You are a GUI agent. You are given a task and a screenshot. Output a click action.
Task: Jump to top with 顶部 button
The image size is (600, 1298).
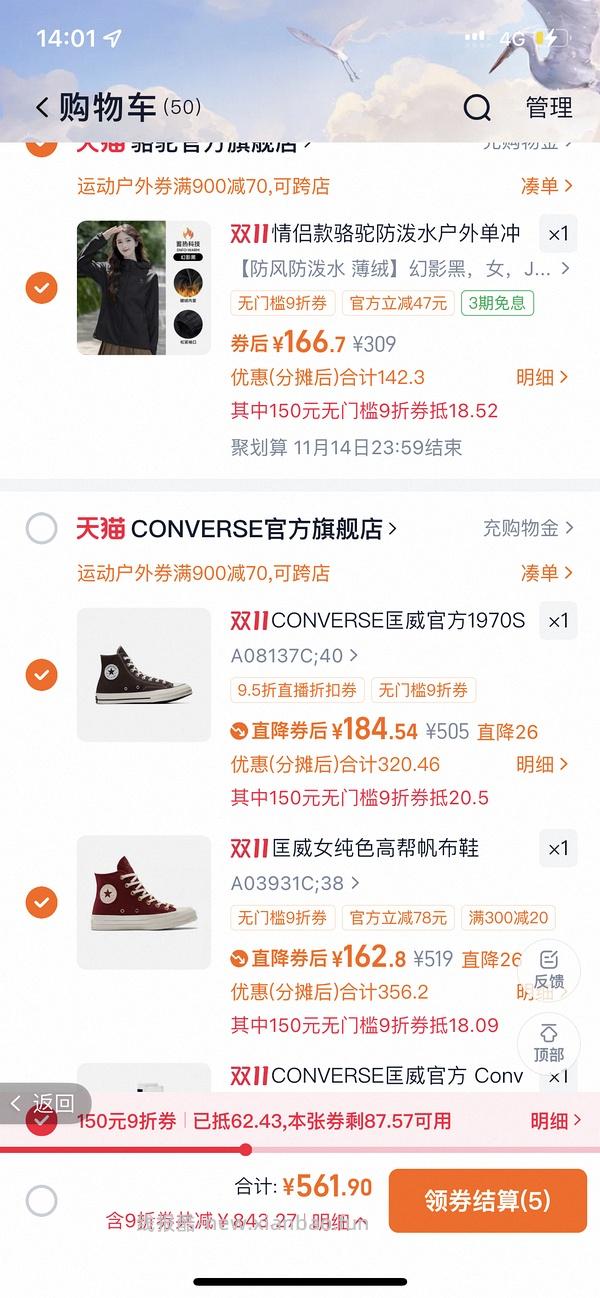click(548, 1042)
